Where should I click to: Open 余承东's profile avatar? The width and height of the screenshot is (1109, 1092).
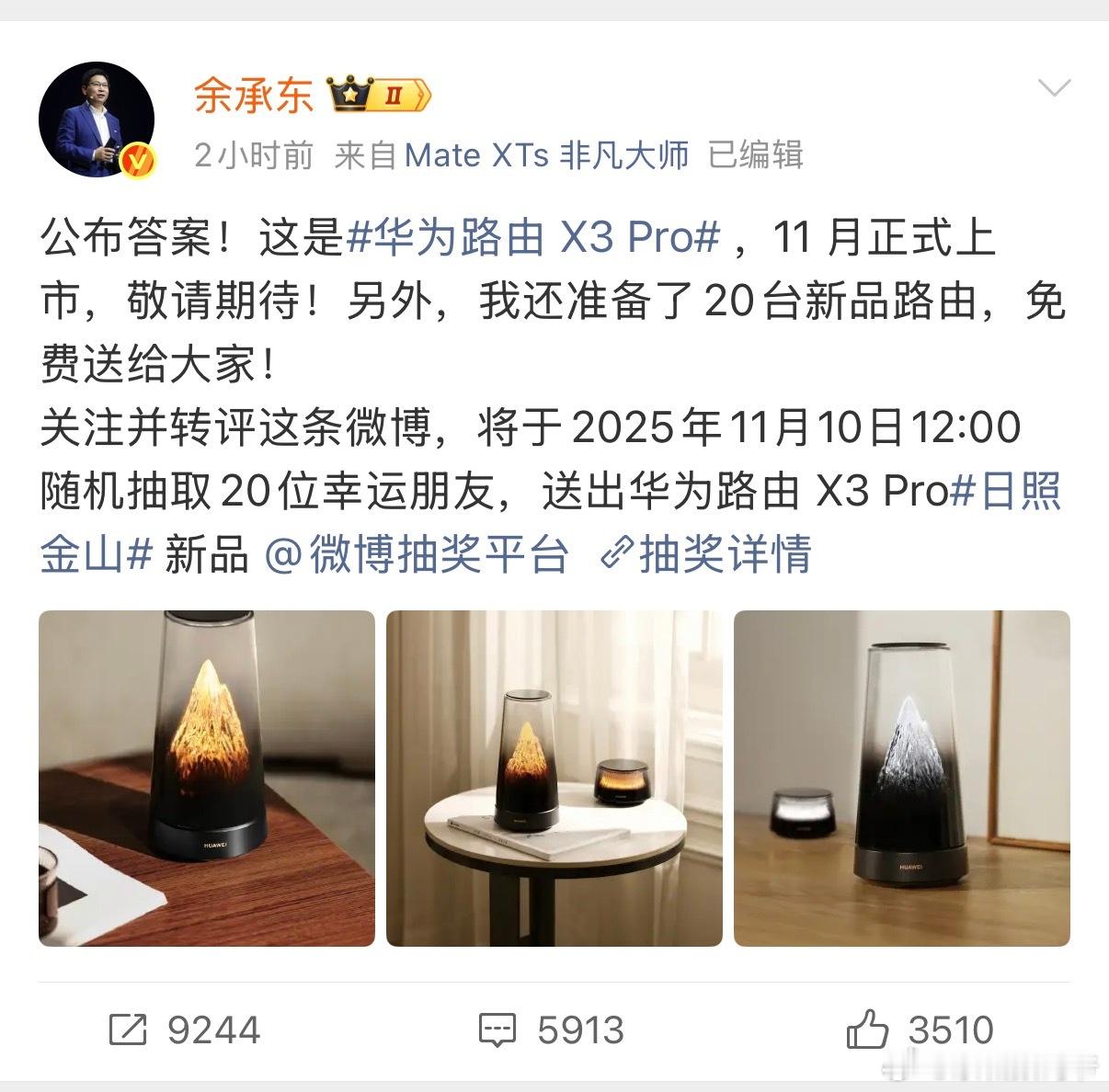(97, 120)
